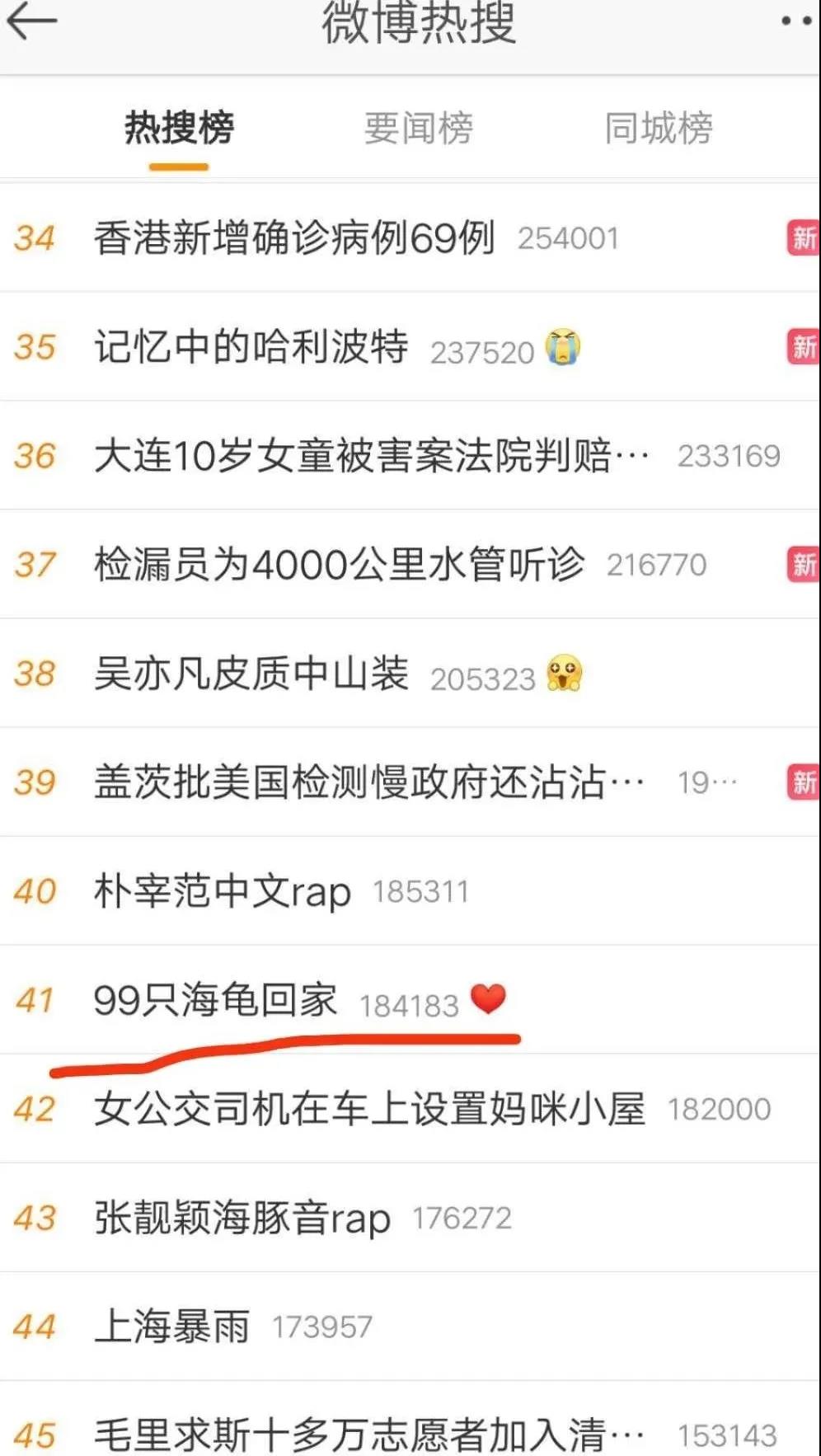Open the overflow menu dots
The image size is (821, 1456).
click(795, 21)
